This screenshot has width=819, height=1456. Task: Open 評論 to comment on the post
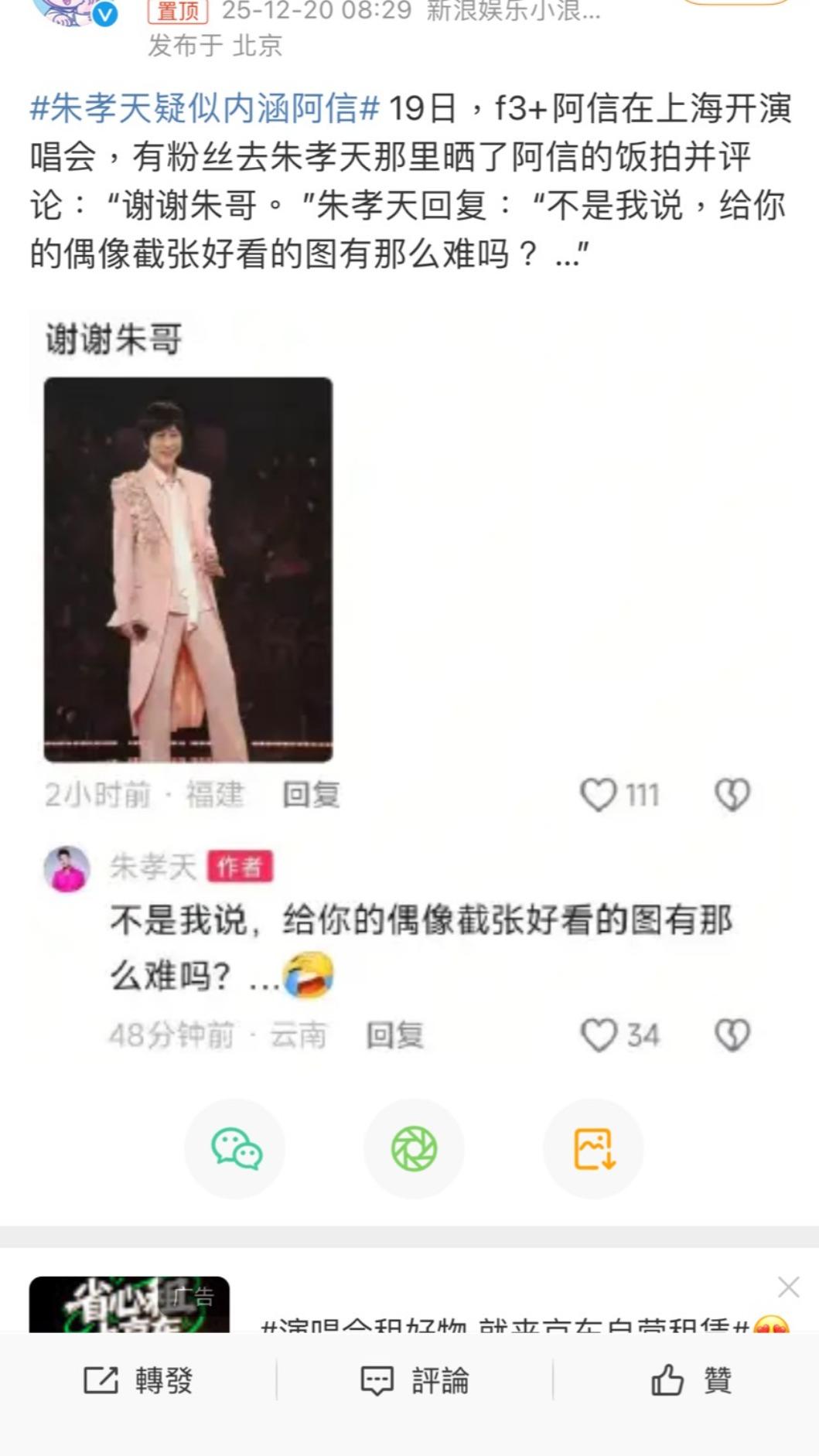[415, 1380]
